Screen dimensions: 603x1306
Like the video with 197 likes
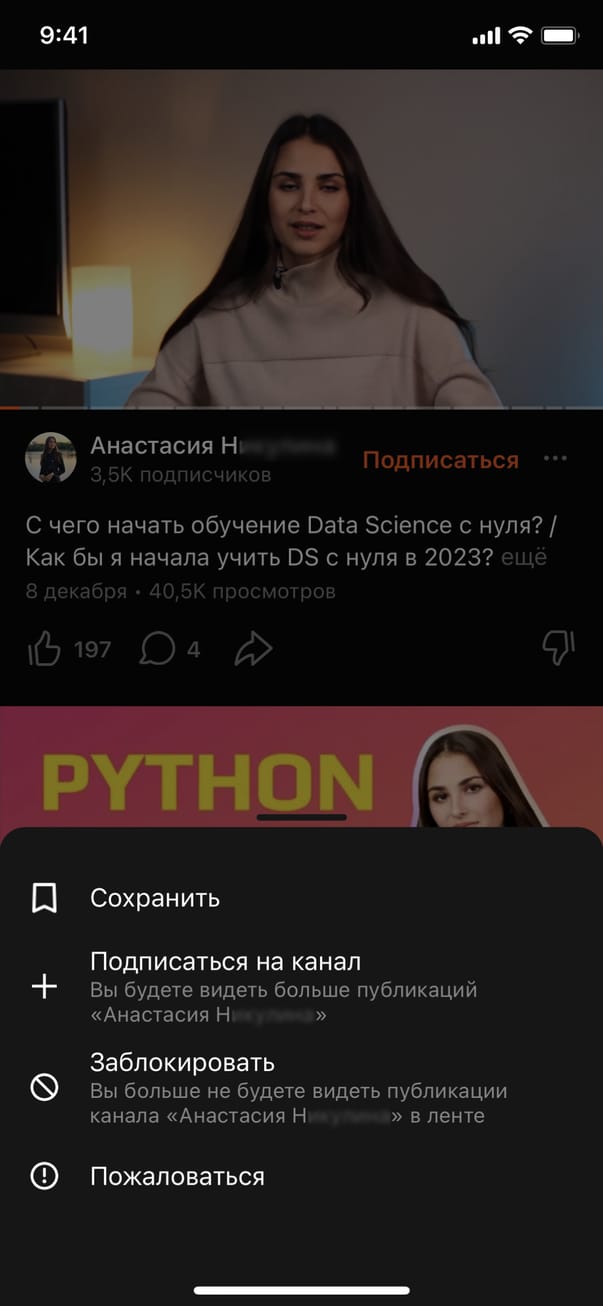[46, 650]
